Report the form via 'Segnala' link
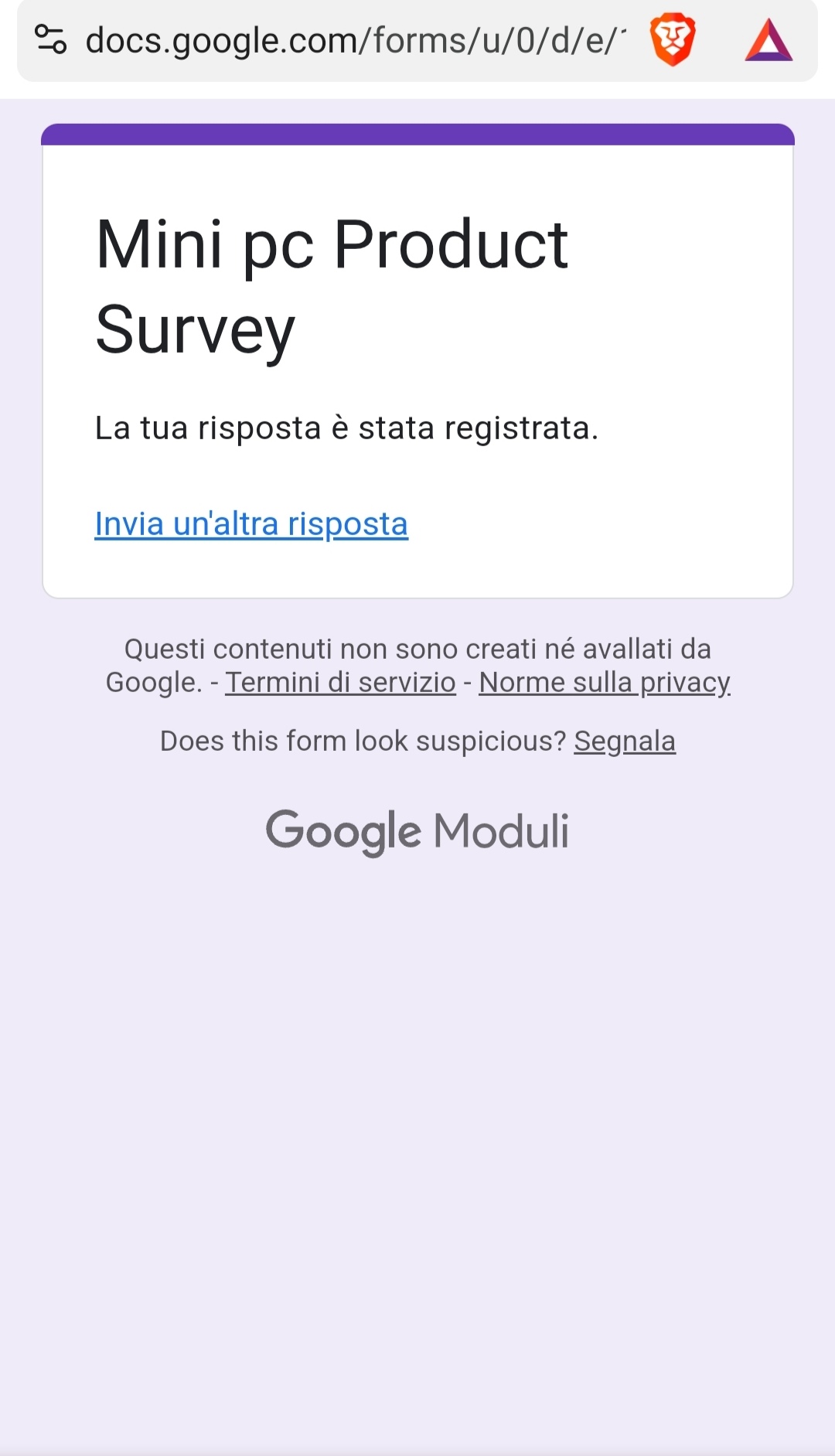The image size is (835, 1456). (x=625, y=741)
